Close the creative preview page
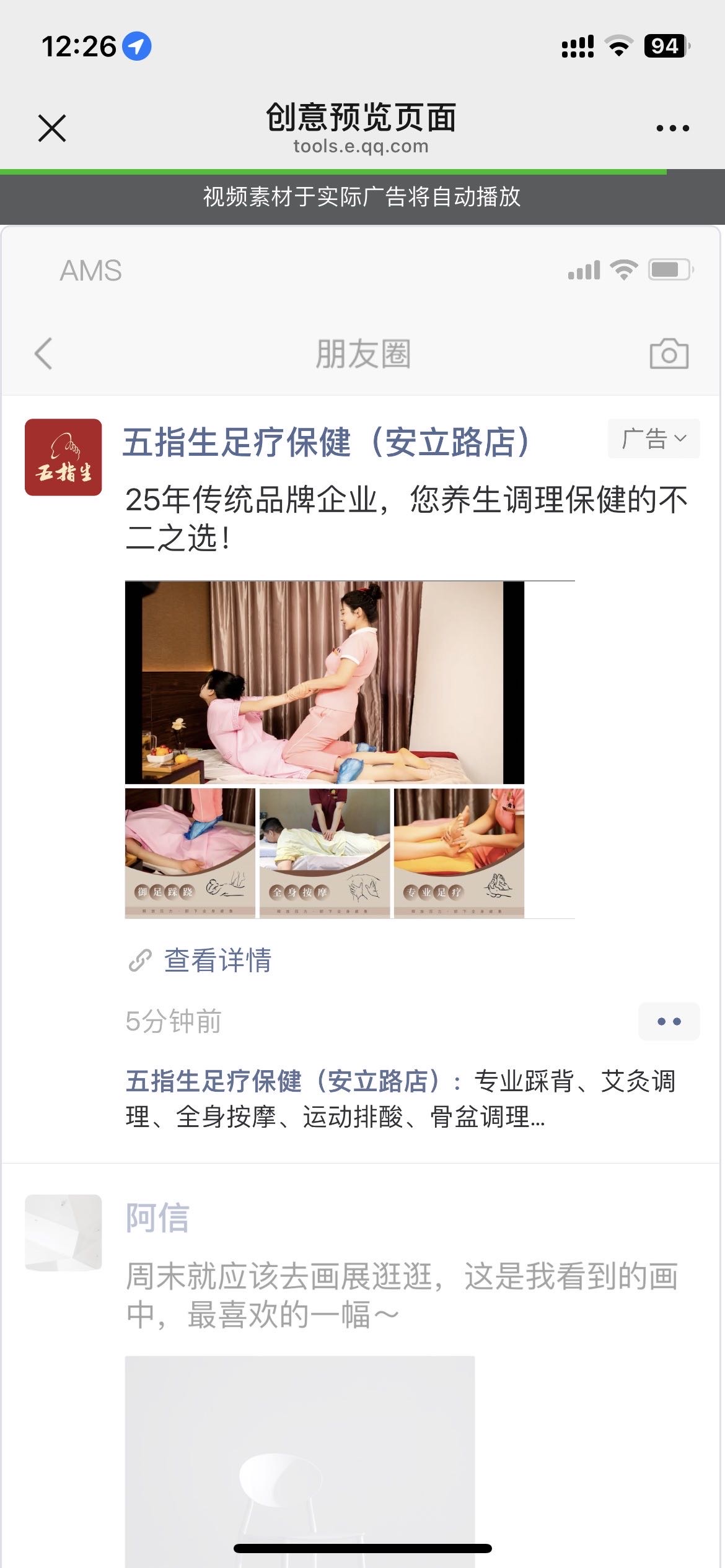The height and width of the screenshot is (1568, 725). pyautogui.click(x=52, y=128)
